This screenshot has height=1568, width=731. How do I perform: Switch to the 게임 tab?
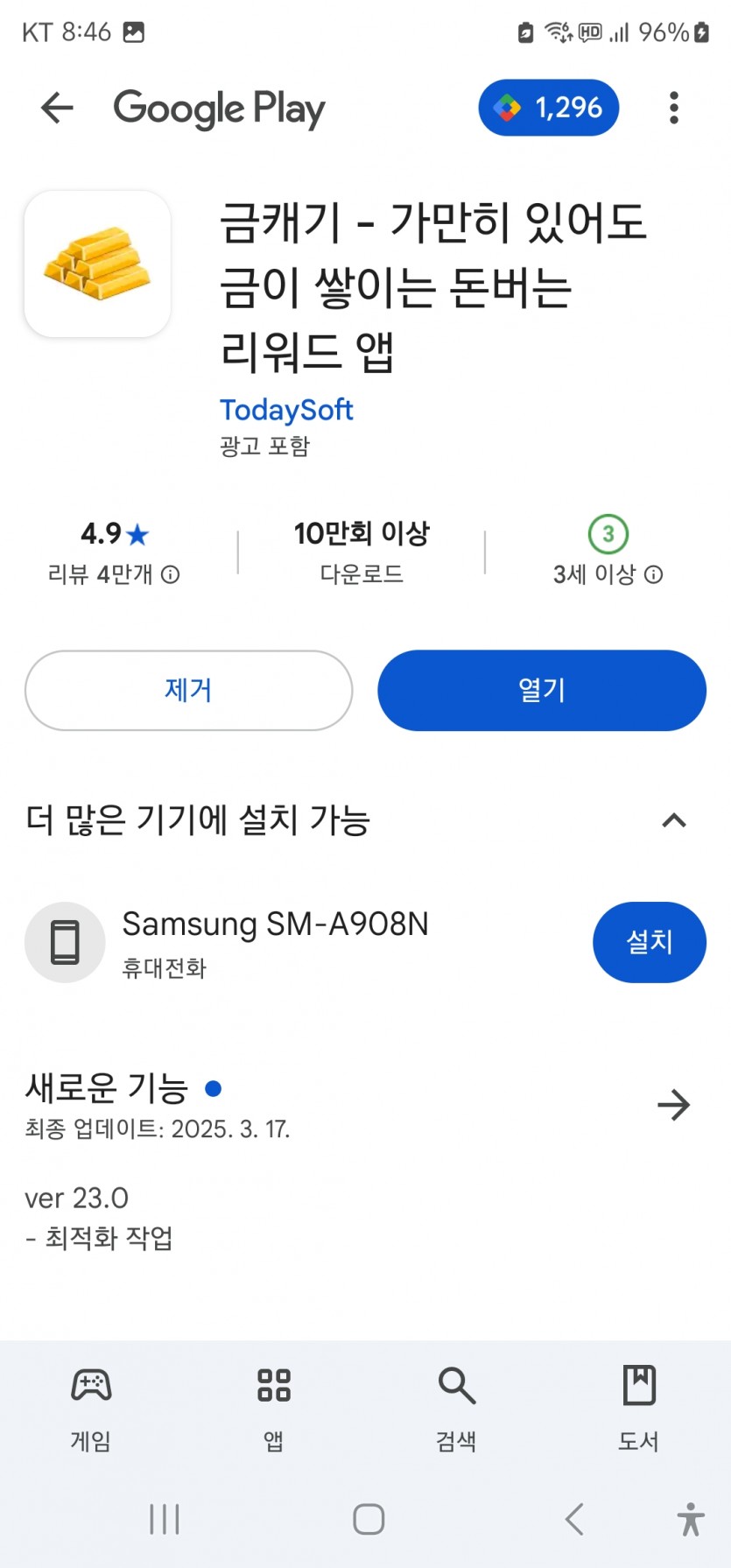(91, 1407)
